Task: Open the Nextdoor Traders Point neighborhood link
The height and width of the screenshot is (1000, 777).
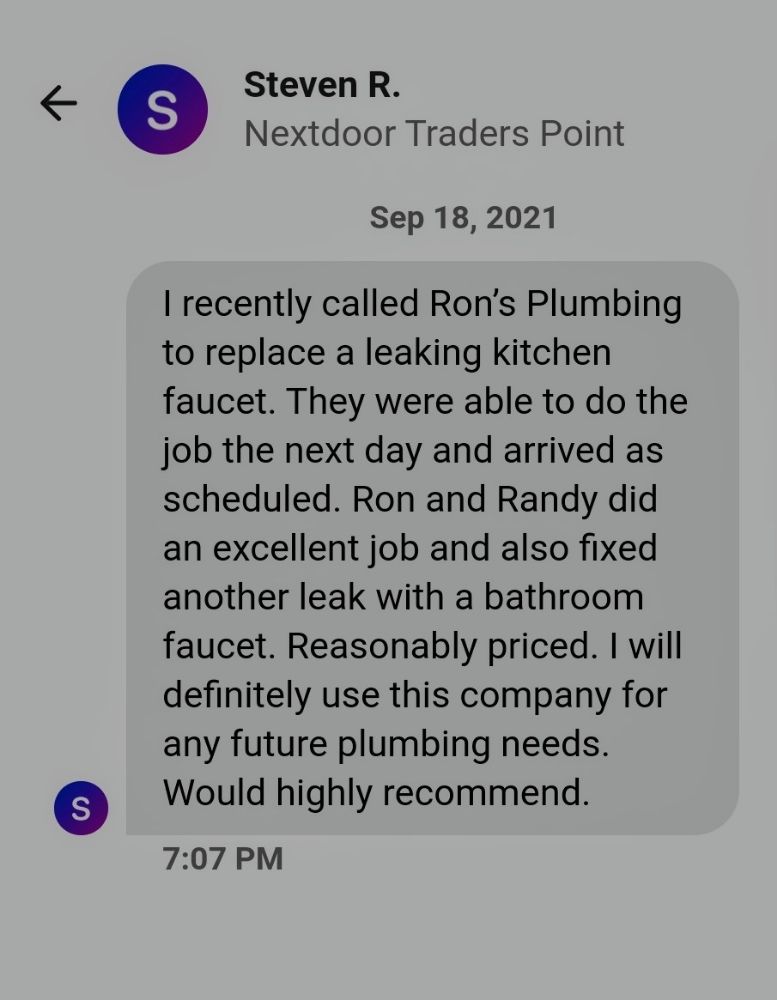Action: [434, 133]
